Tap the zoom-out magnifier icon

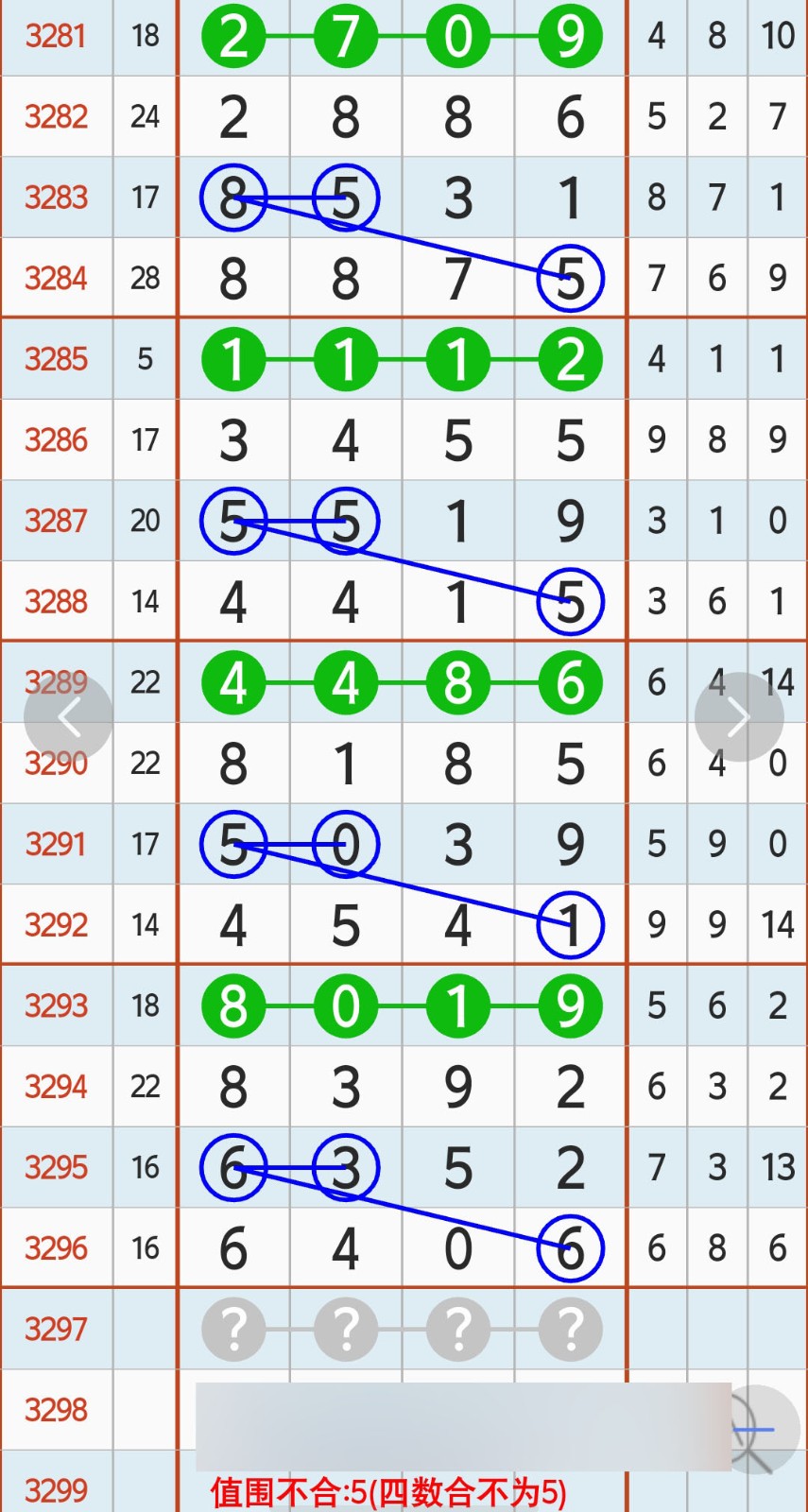click(757, 1430)
